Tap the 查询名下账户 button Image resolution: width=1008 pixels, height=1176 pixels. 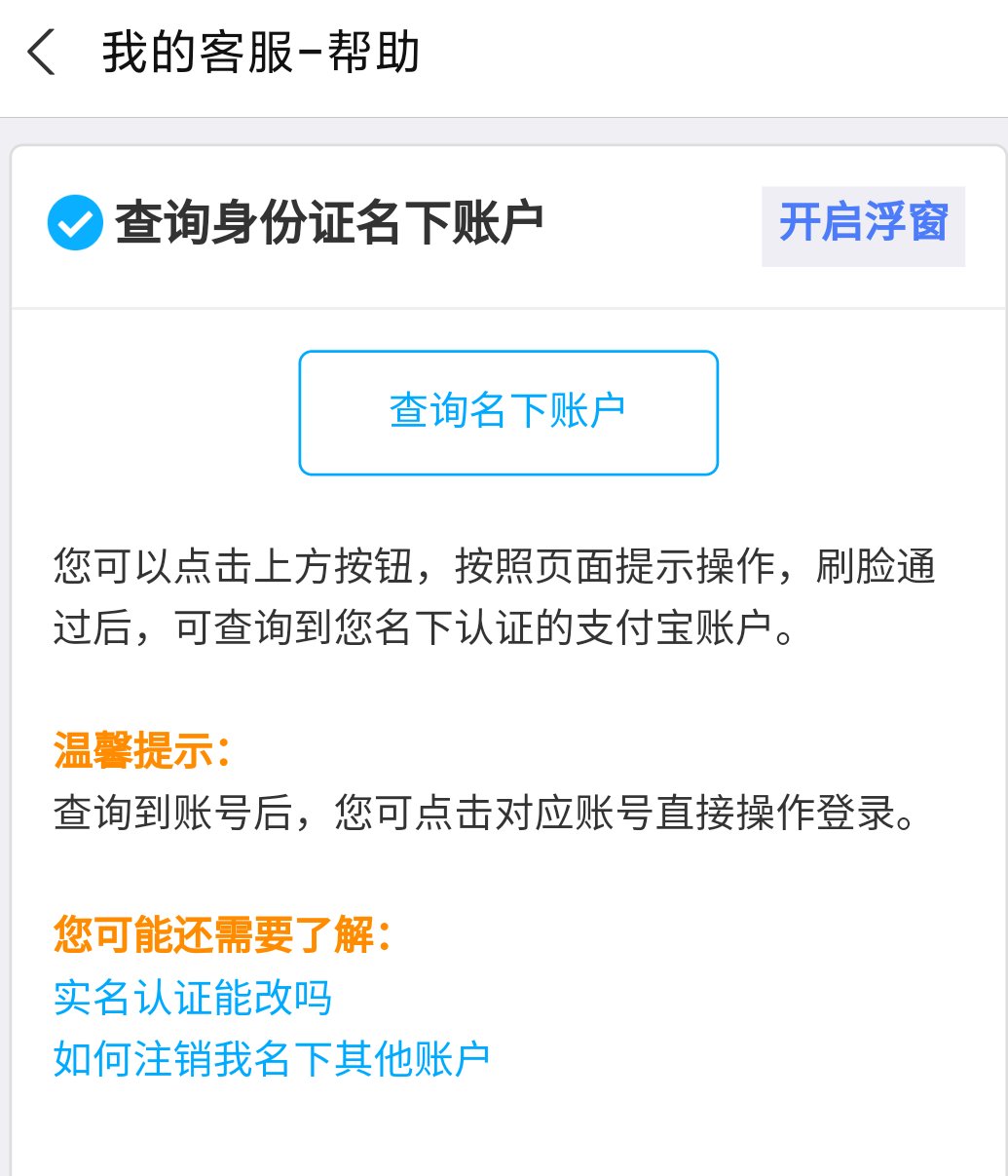tap(507, 412)
